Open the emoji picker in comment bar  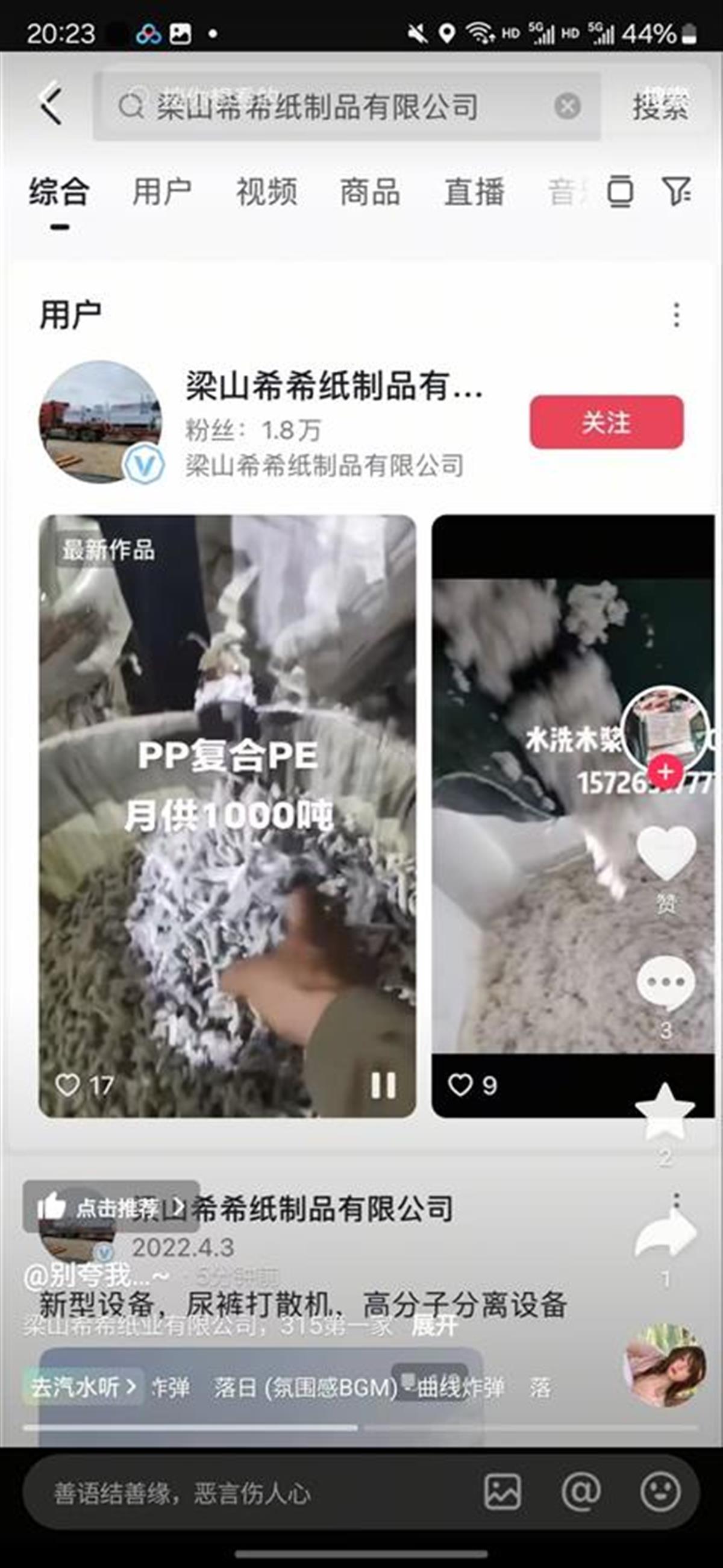click(660, 1493)
